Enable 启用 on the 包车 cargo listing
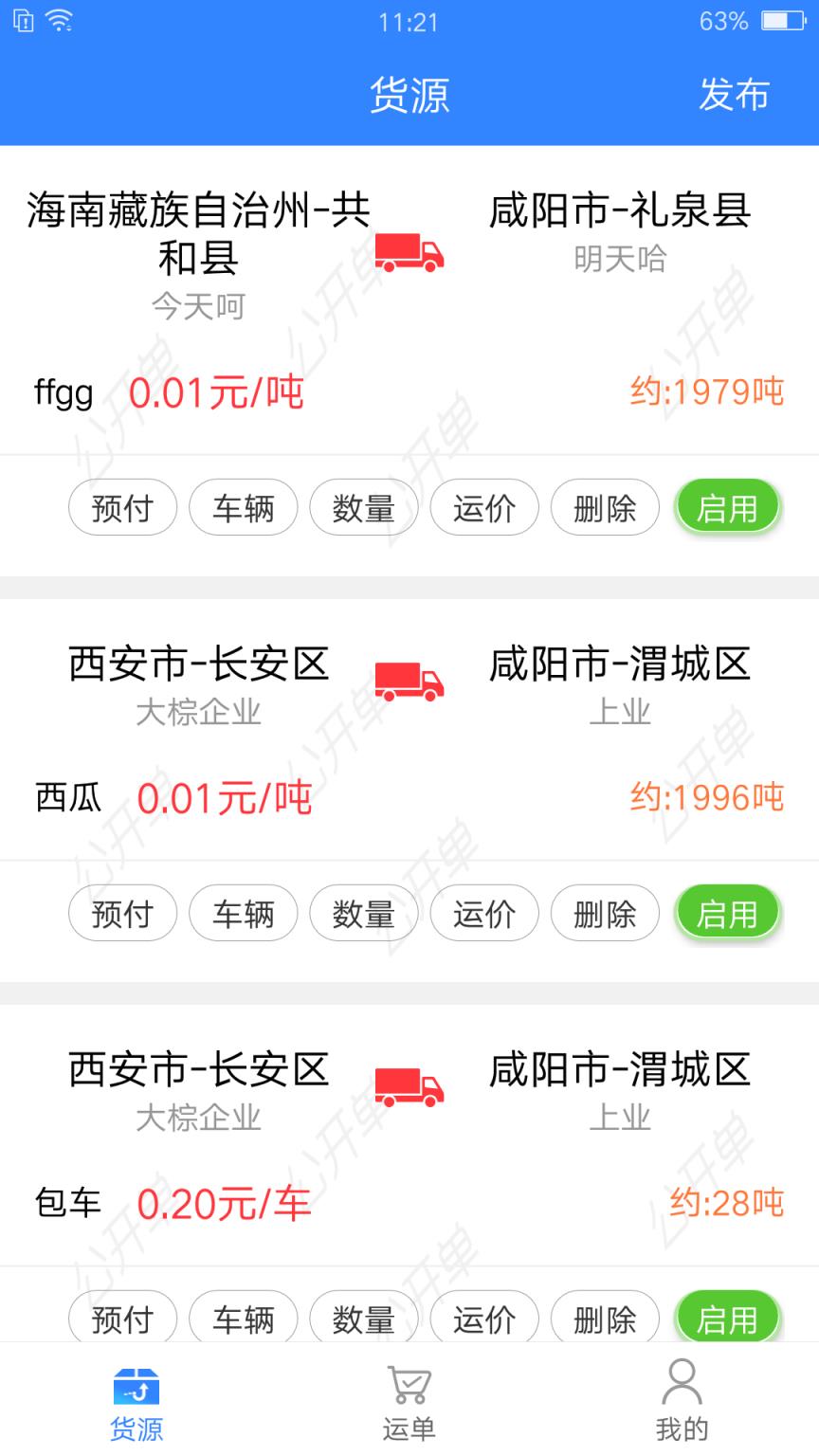This screenshot has height=1456, width=819. 728,1318
